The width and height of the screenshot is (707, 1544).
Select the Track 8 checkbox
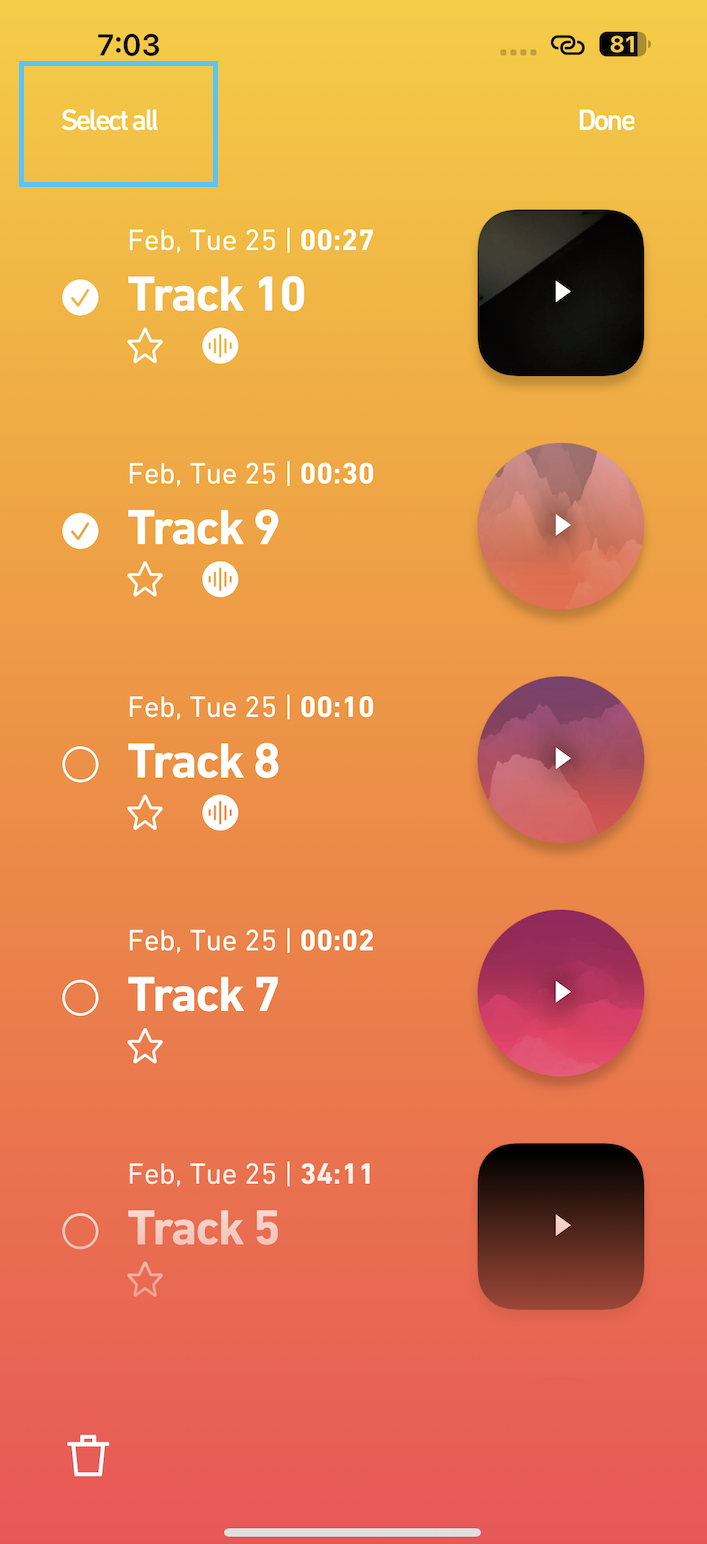click(80, 765)
